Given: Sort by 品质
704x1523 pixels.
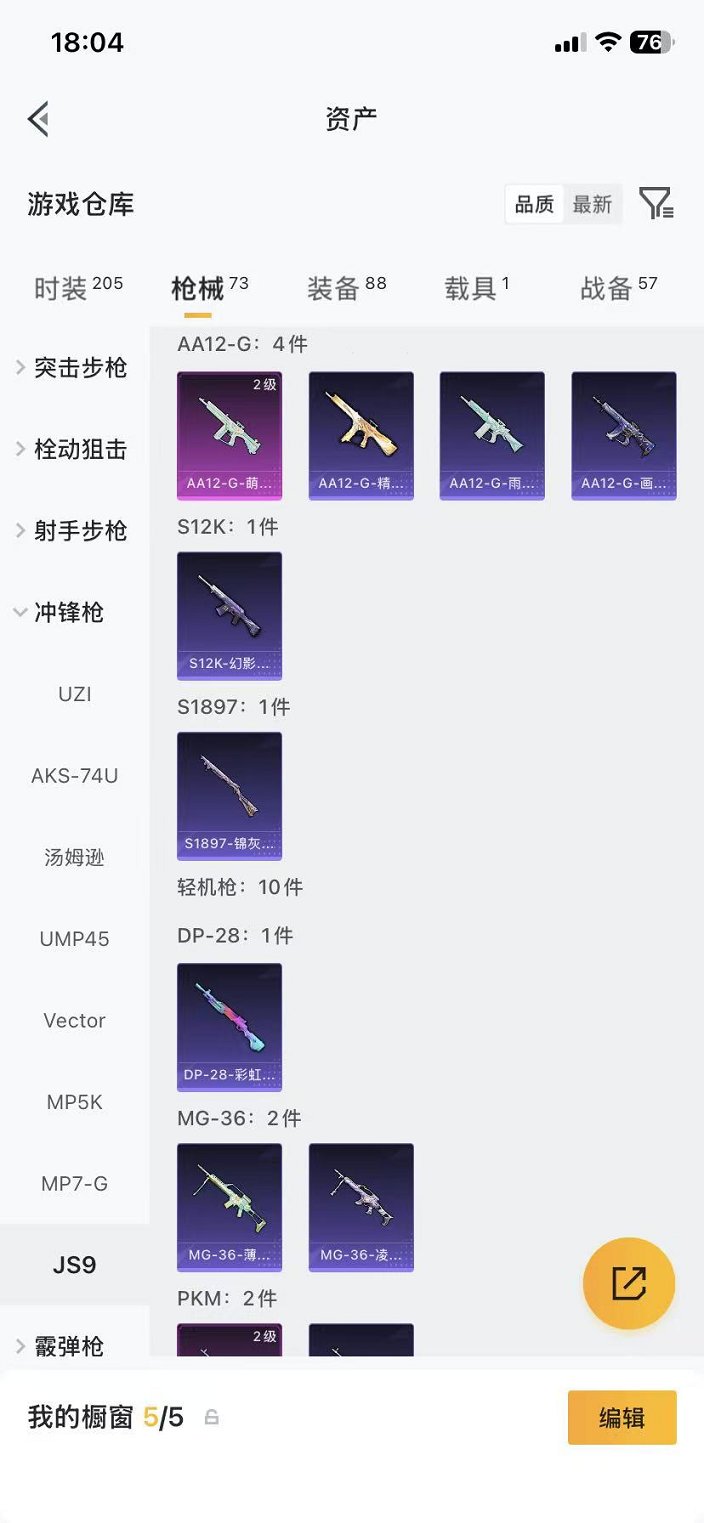Looking at the screenshot, I should click(x=534, y=204).
